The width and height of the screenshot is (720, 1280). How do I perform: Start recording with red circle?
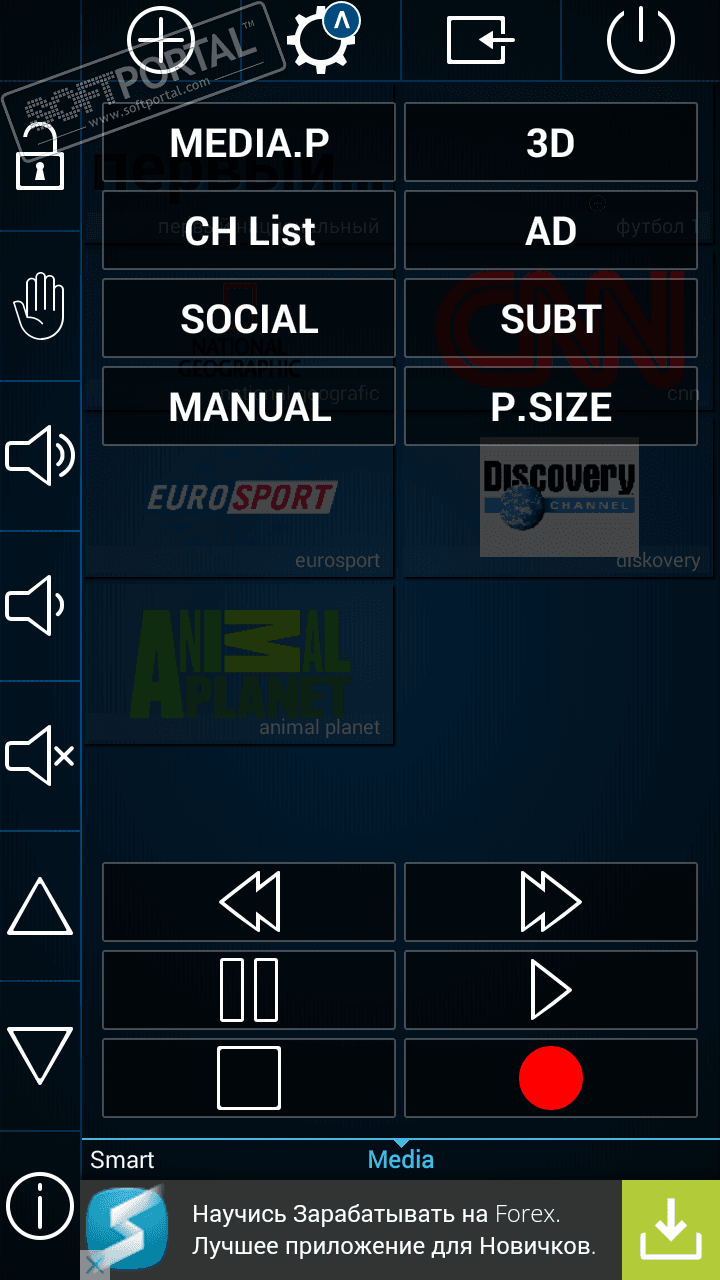(x=551, y=1078)
